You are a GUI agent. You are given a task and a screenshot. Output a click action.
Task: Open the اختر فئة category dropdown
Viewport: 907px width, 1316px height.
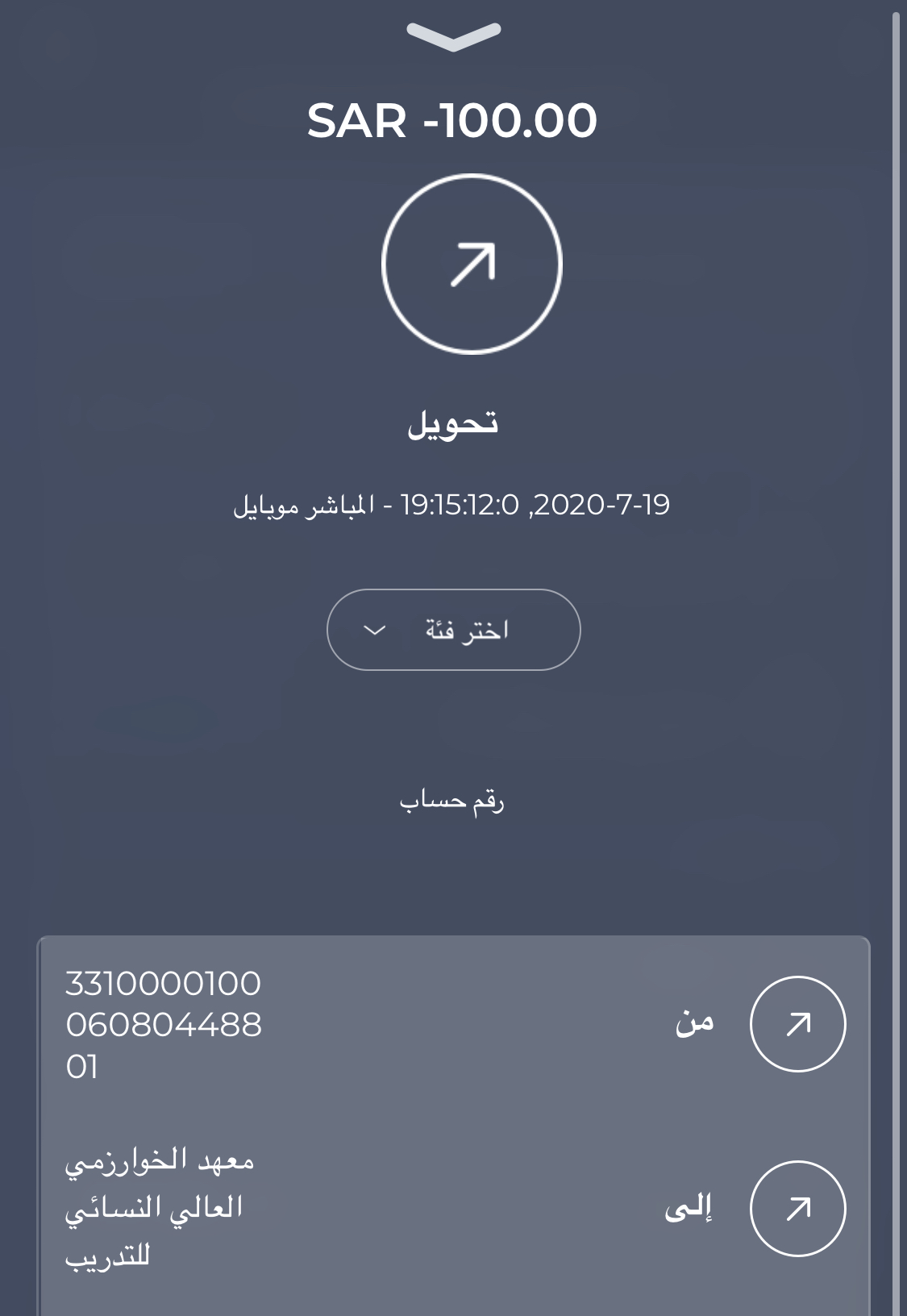[453, 630]
